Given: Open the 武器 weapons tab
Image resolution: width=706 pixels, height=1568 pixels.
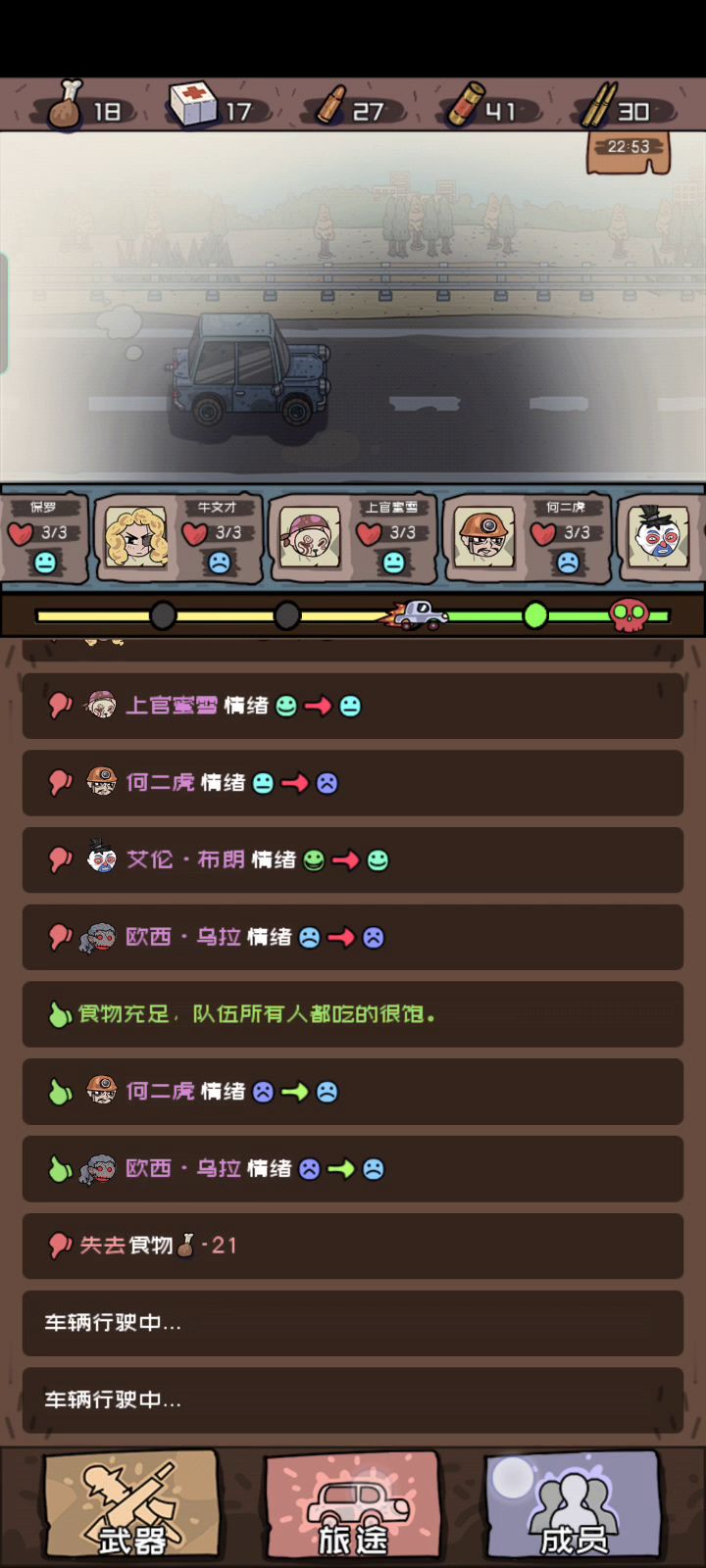Looking at the screenshot, I should 131,1507.
